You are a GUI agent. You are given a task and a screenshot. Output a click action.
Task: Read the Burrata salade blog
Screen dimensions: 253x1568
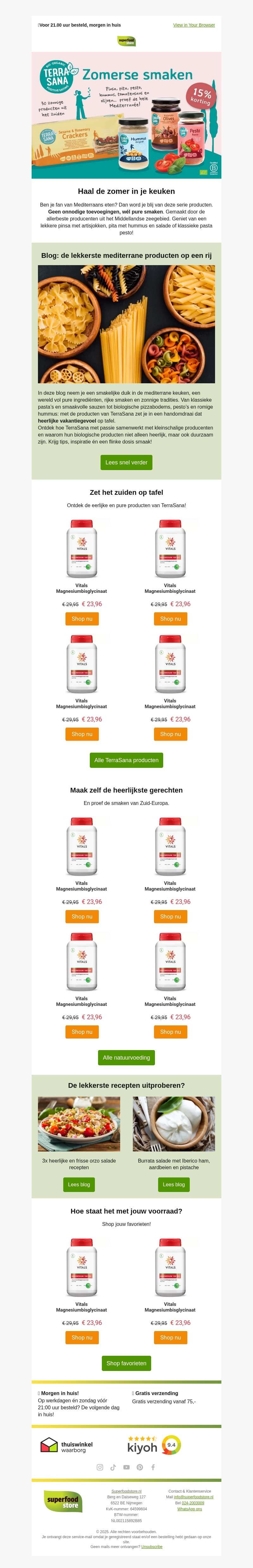[174, 1184]
